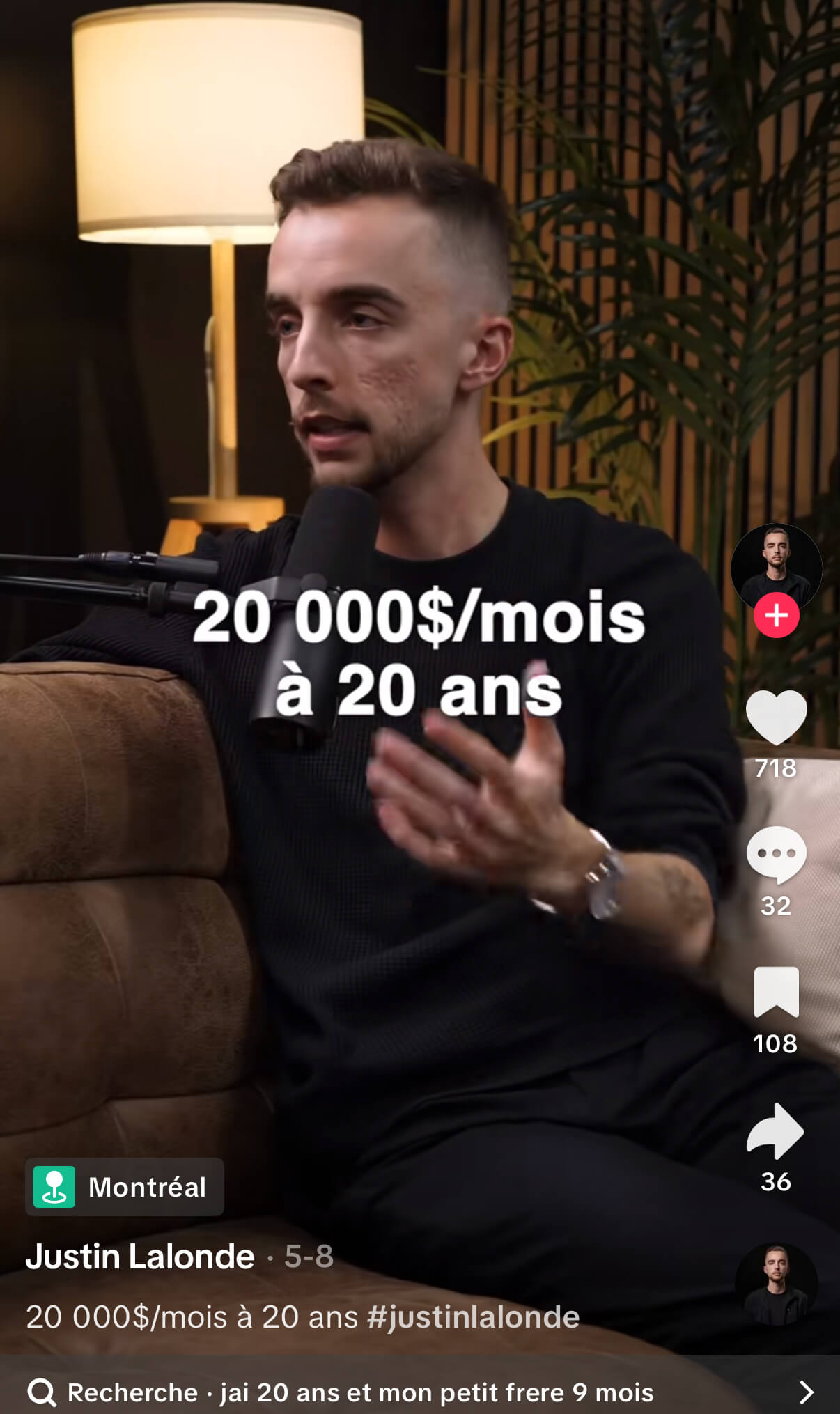Follow the creator with the plus button
This screenshot has width=840, height=1414.
coord(776,615)
